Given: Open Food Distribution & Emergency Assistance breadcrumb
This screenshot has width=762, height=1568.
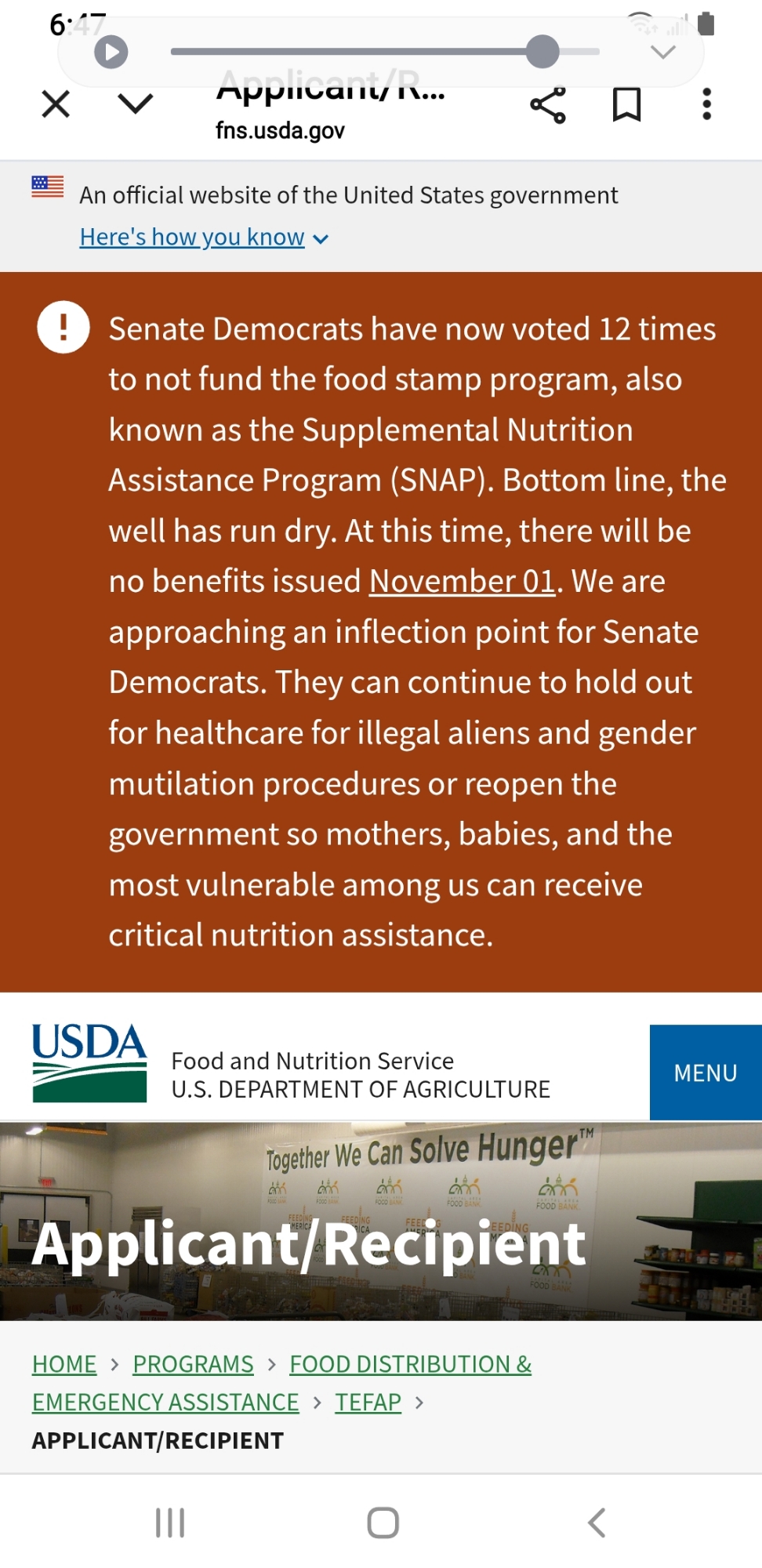Looking at the screenshot, I should click(410, 1364).
